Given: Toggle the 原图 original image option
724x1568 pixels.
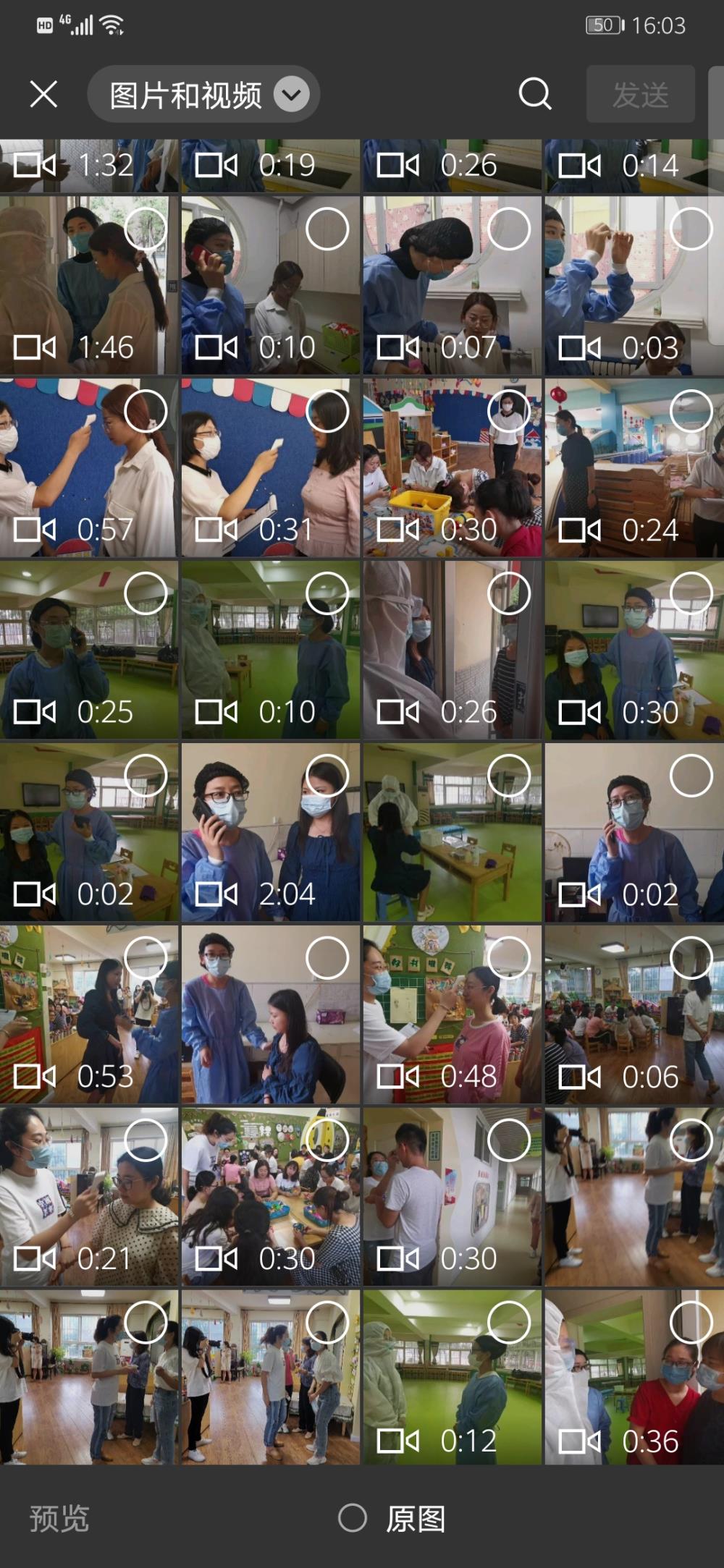Looking at the screenshot, I should 392,1518.
